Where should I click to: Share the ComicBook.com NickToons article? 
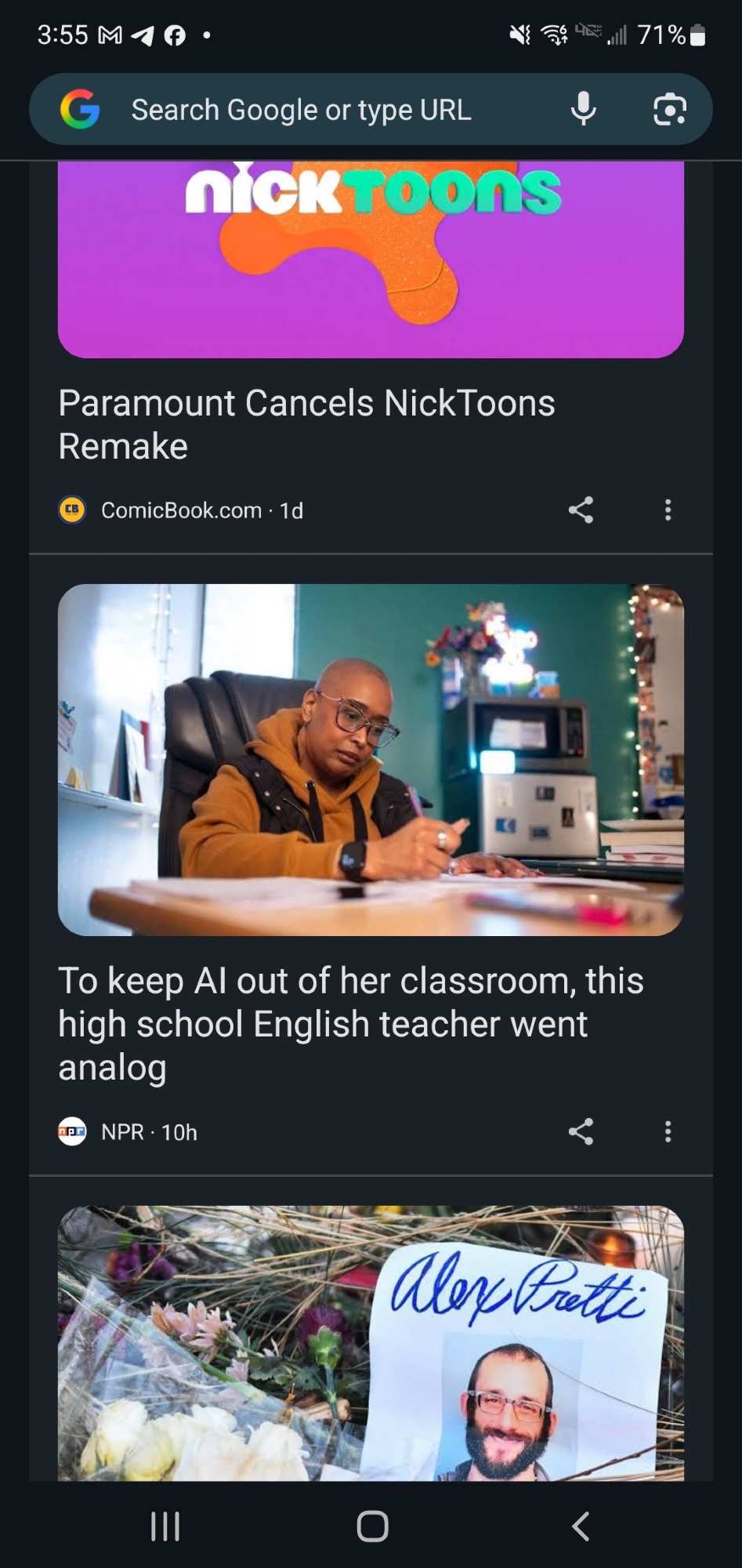pos(581,510)
